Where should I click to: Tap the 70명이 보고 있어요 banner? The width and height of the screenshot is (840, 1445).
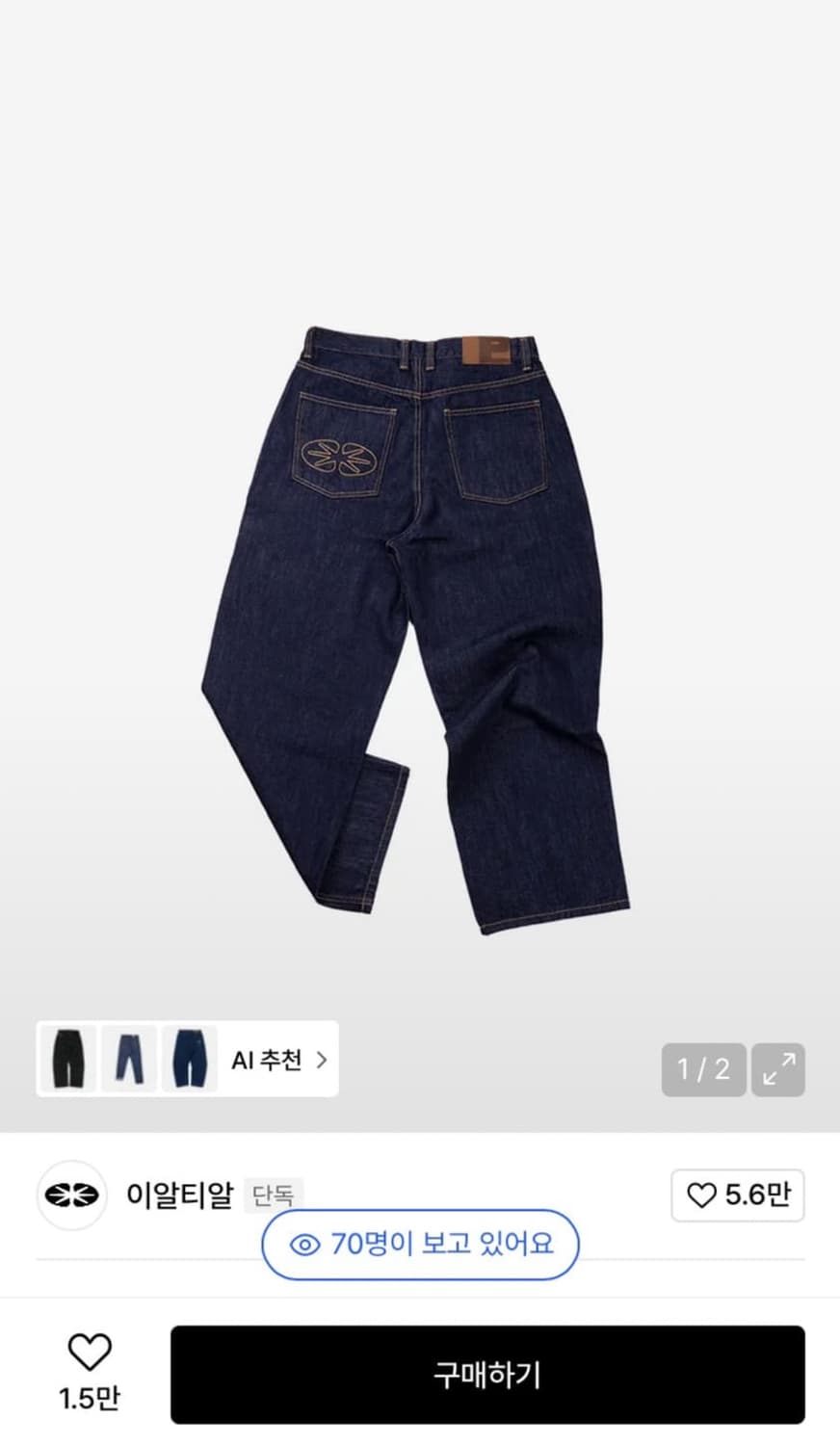[x=421, y=1245]
